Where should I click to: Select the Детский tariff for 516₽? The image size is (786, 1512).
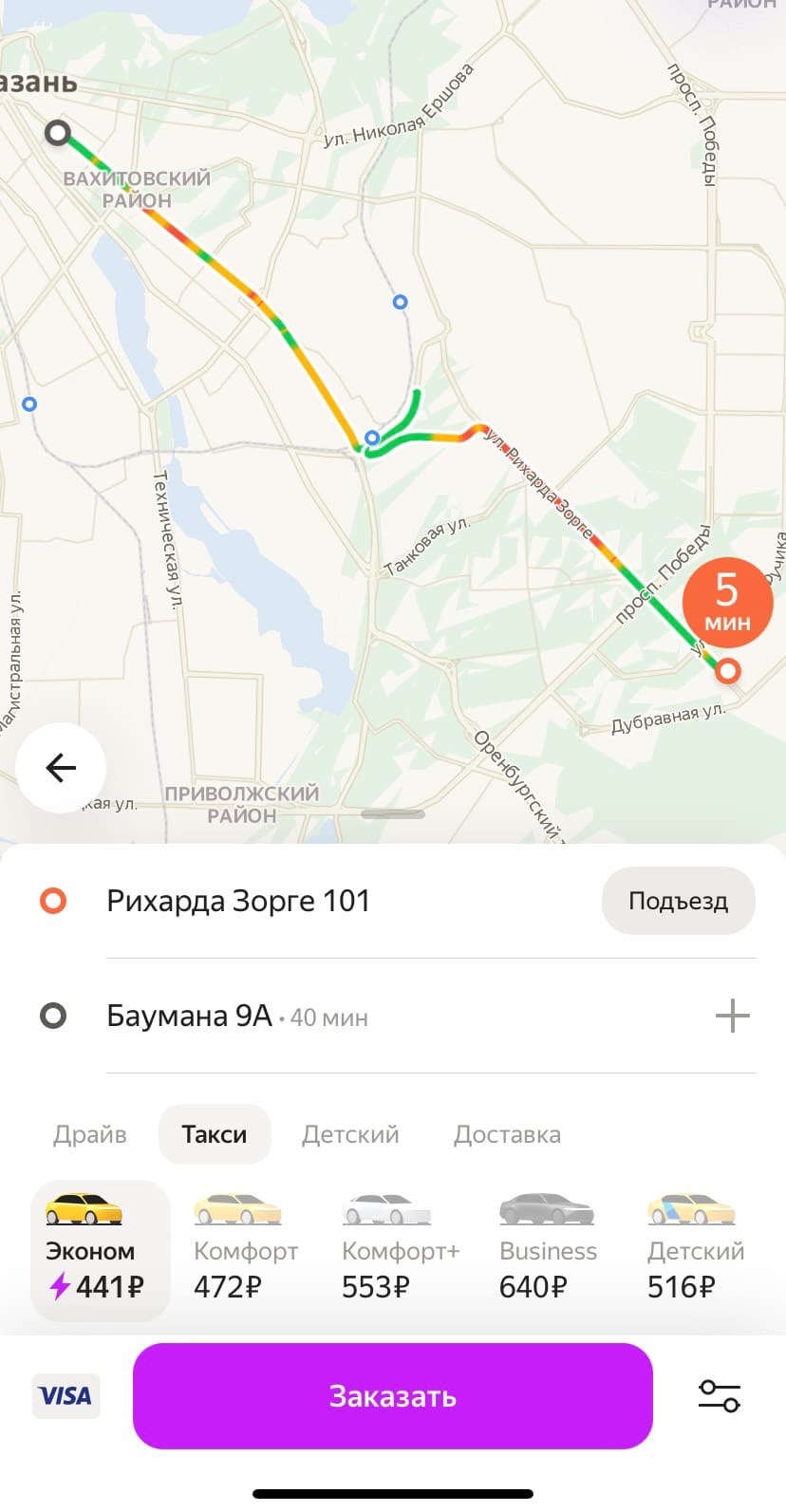695,1250
